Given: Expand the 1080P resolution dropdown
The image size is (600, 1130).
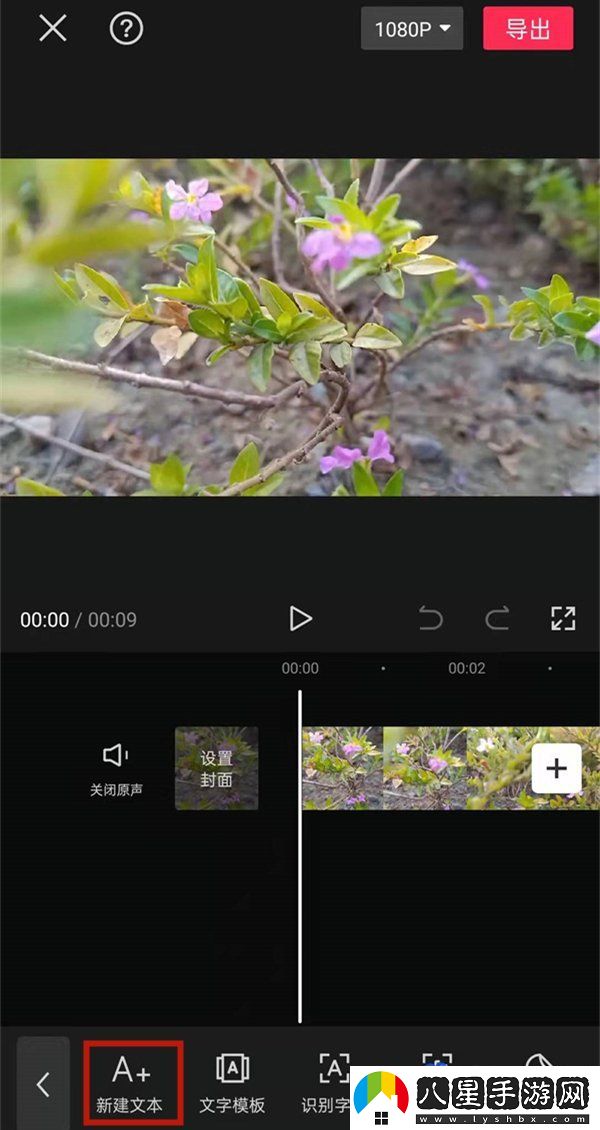Looking at the screenshot, I should 412,29.
